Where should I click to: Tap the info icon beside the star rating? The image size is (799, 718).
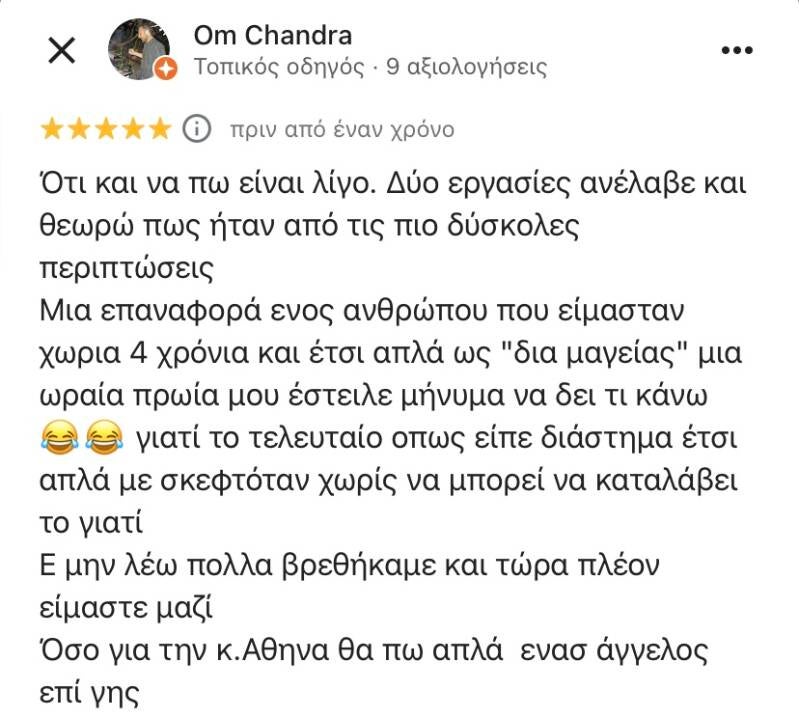point(197,128)
